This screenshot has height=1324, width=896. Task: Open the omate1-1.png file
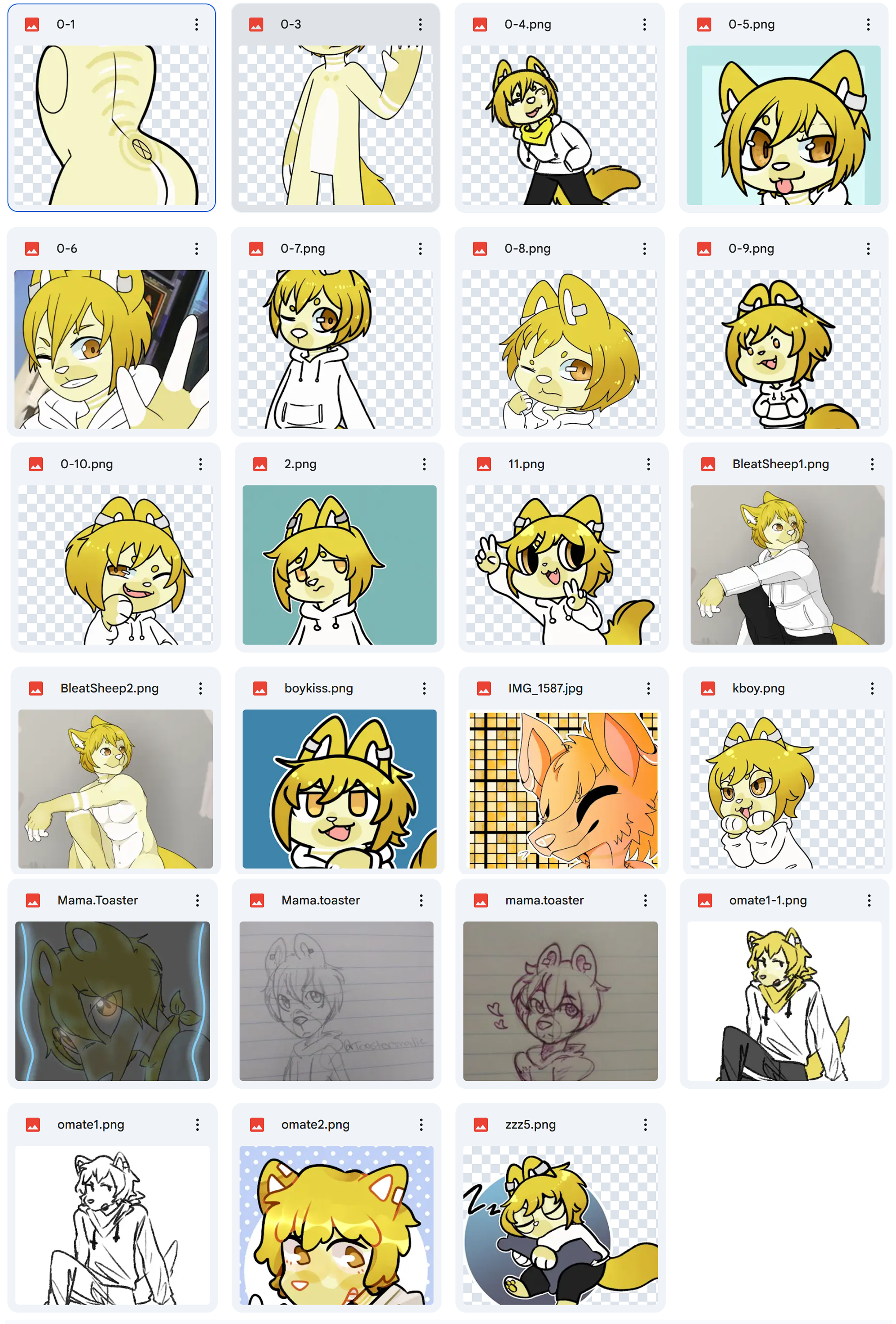click(x=784, y=1001)
